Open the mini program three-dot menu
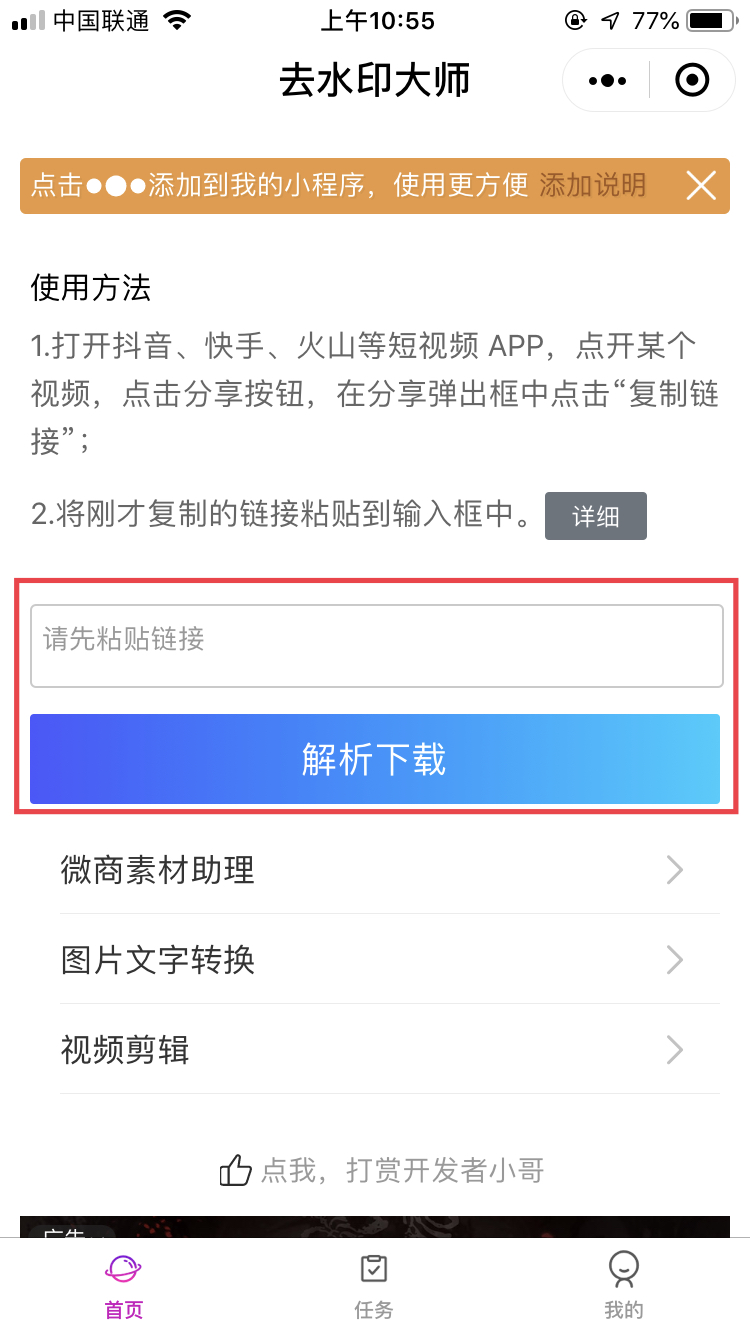The height and width of the screenshot is (1334, 750). [607, 80]
